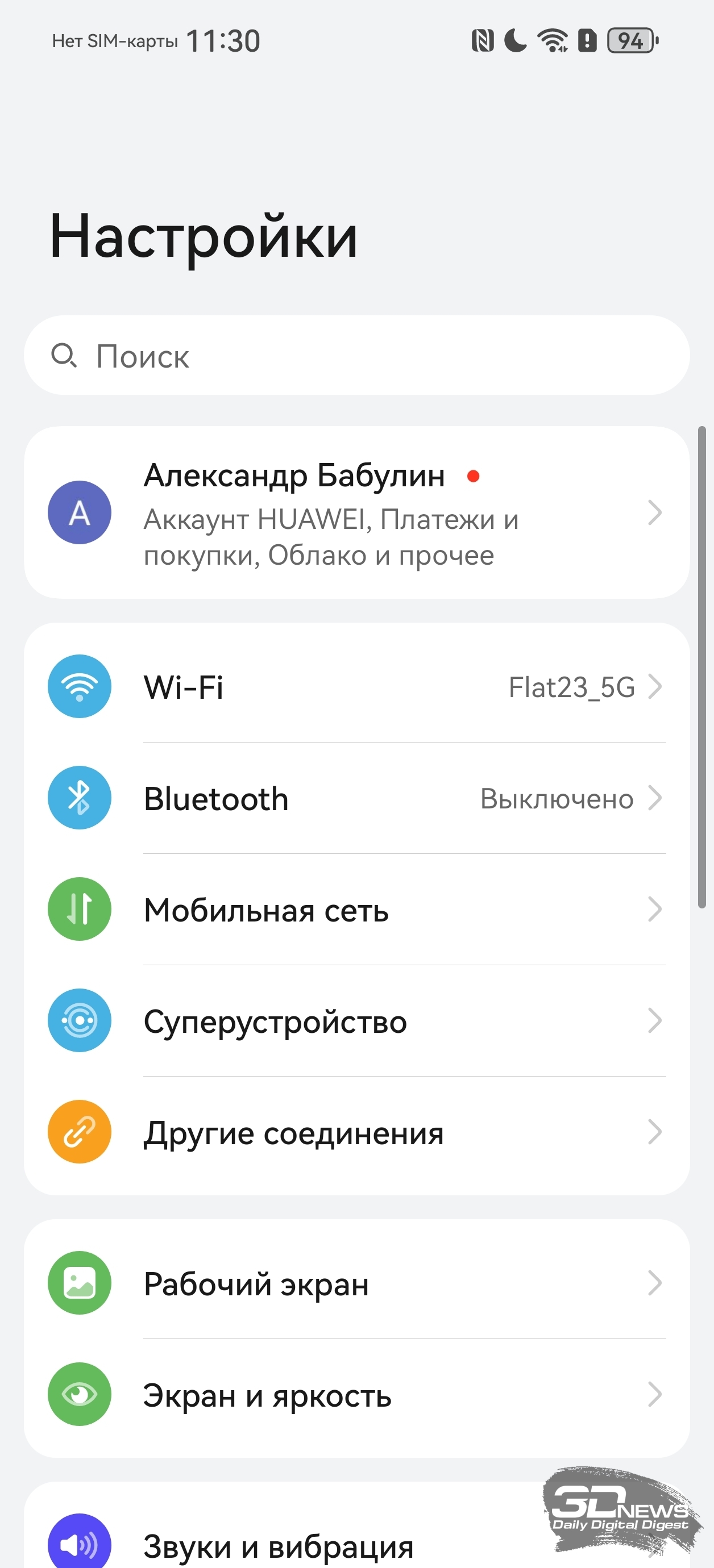Open Wi-Fi settings
The width and height of the screenshot is (714, 1568).
click(357, 687)
